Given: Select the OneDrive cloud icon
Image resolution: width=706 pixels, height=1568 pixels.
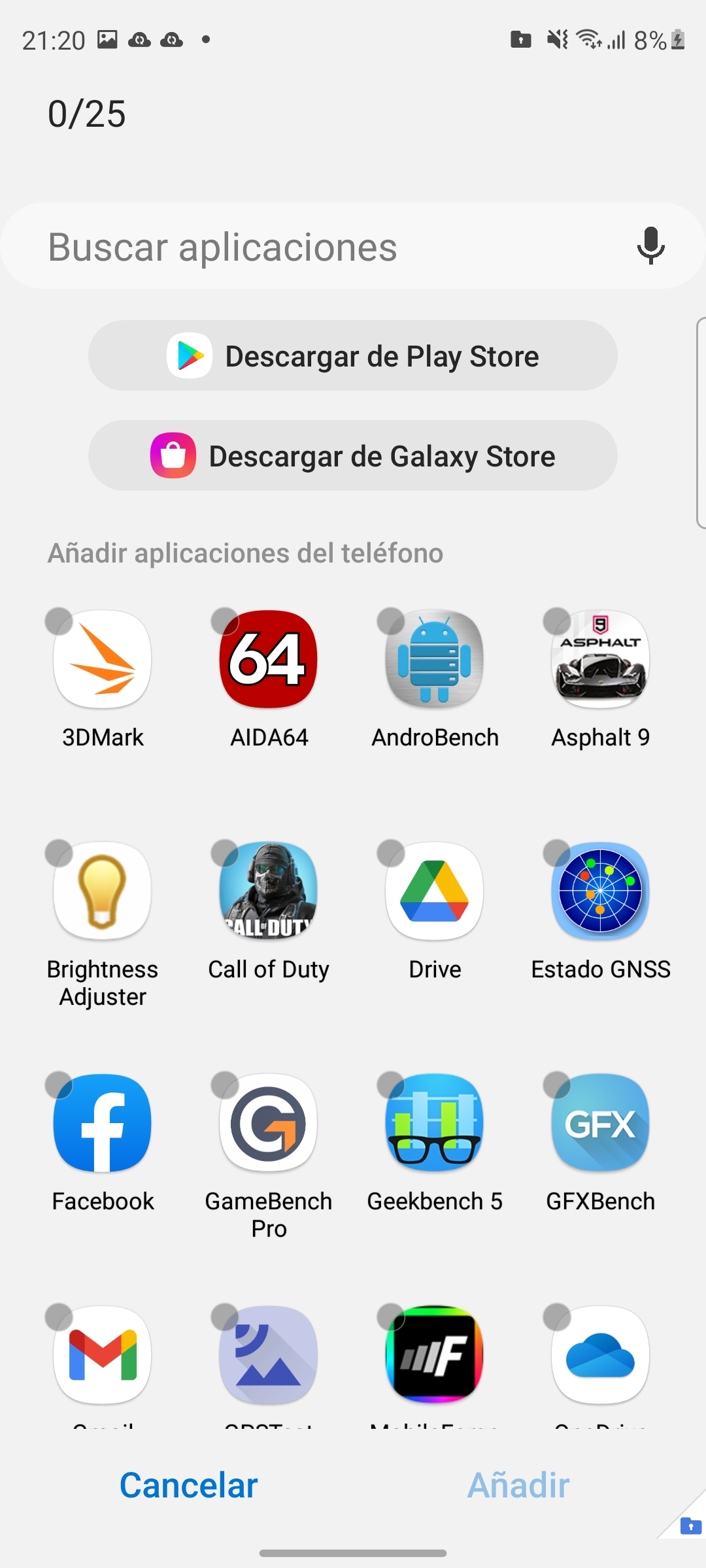Looking at the screenshot, I should pyautogui.click(x=601, y=1355).
